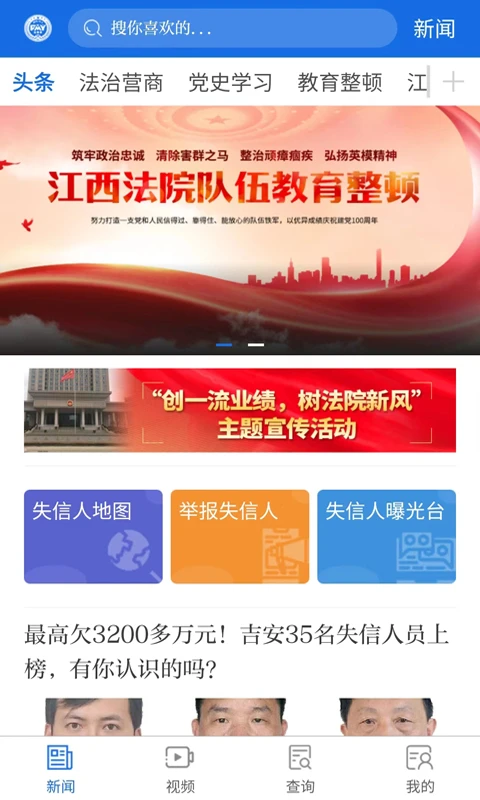Open 失信人地图 card
Image resolution: width=480 pixels, height=800 pixels.
pyautogui.click(x=93, y=536)
